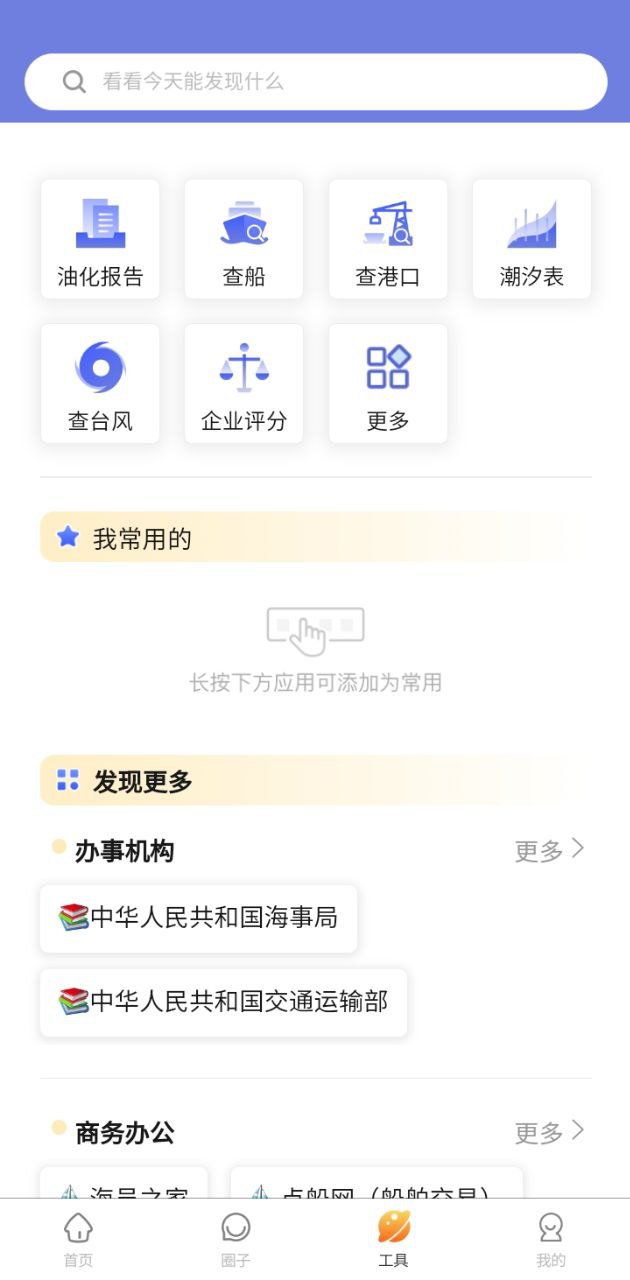
Task: Go to the 我的 tab
Action: click(x=551, y=1239)
